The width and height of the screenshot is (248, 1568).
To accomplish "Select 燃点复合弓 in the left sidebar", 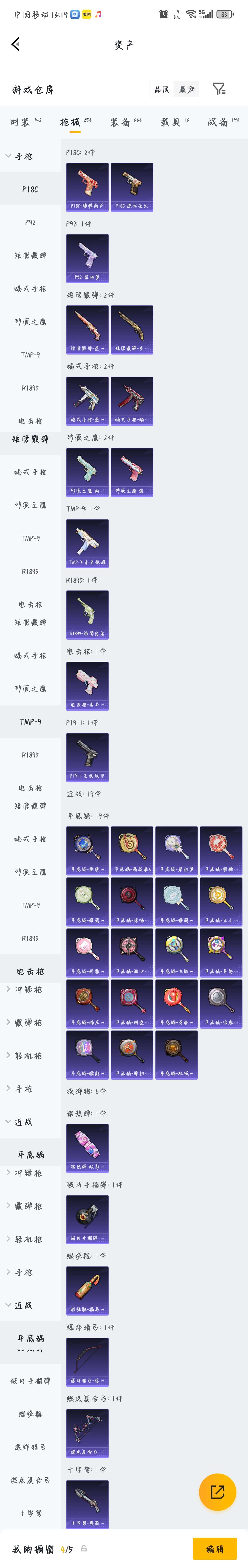I will click(30, 1480).
